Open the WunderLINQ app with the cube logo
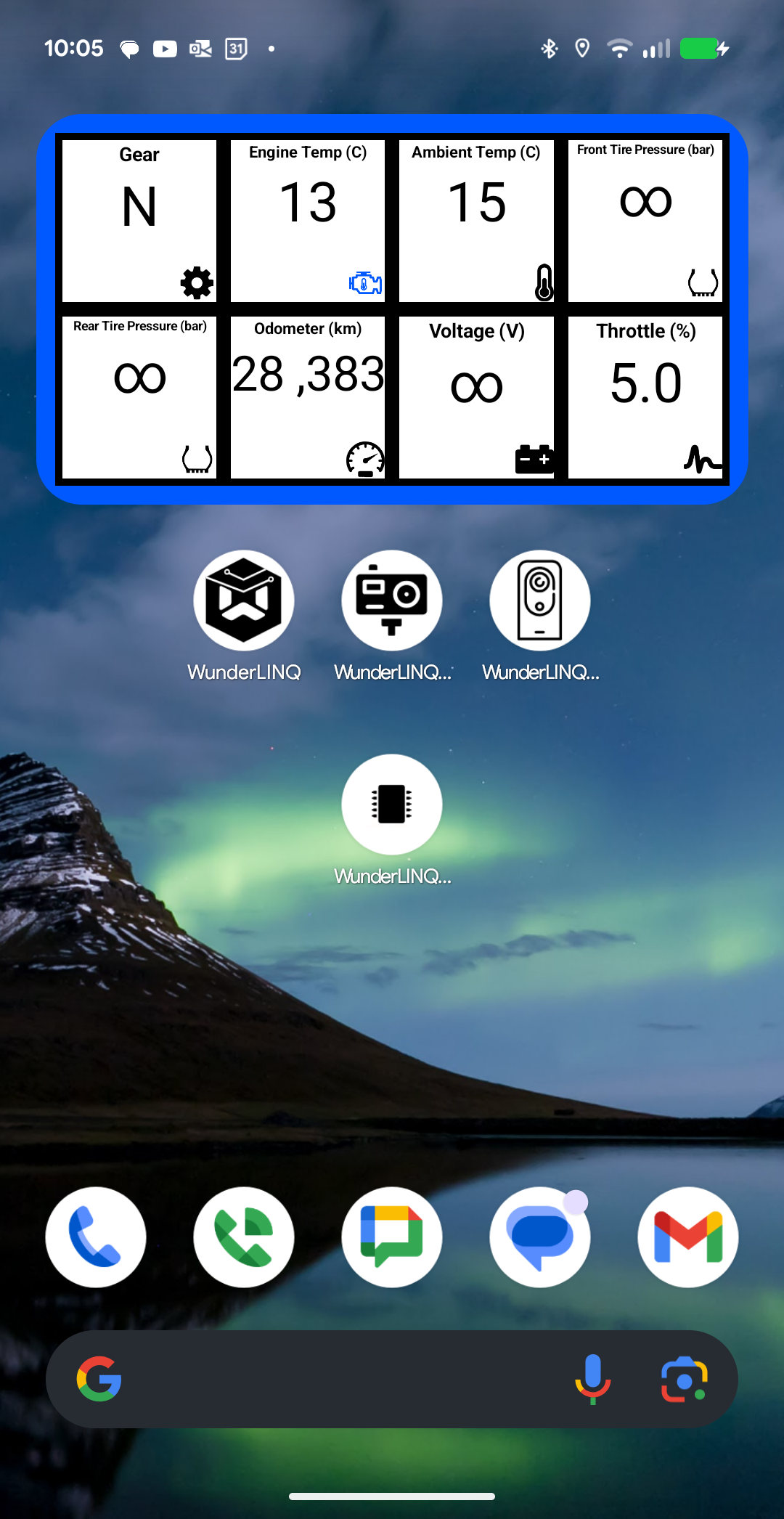 [x=244, y=600]
